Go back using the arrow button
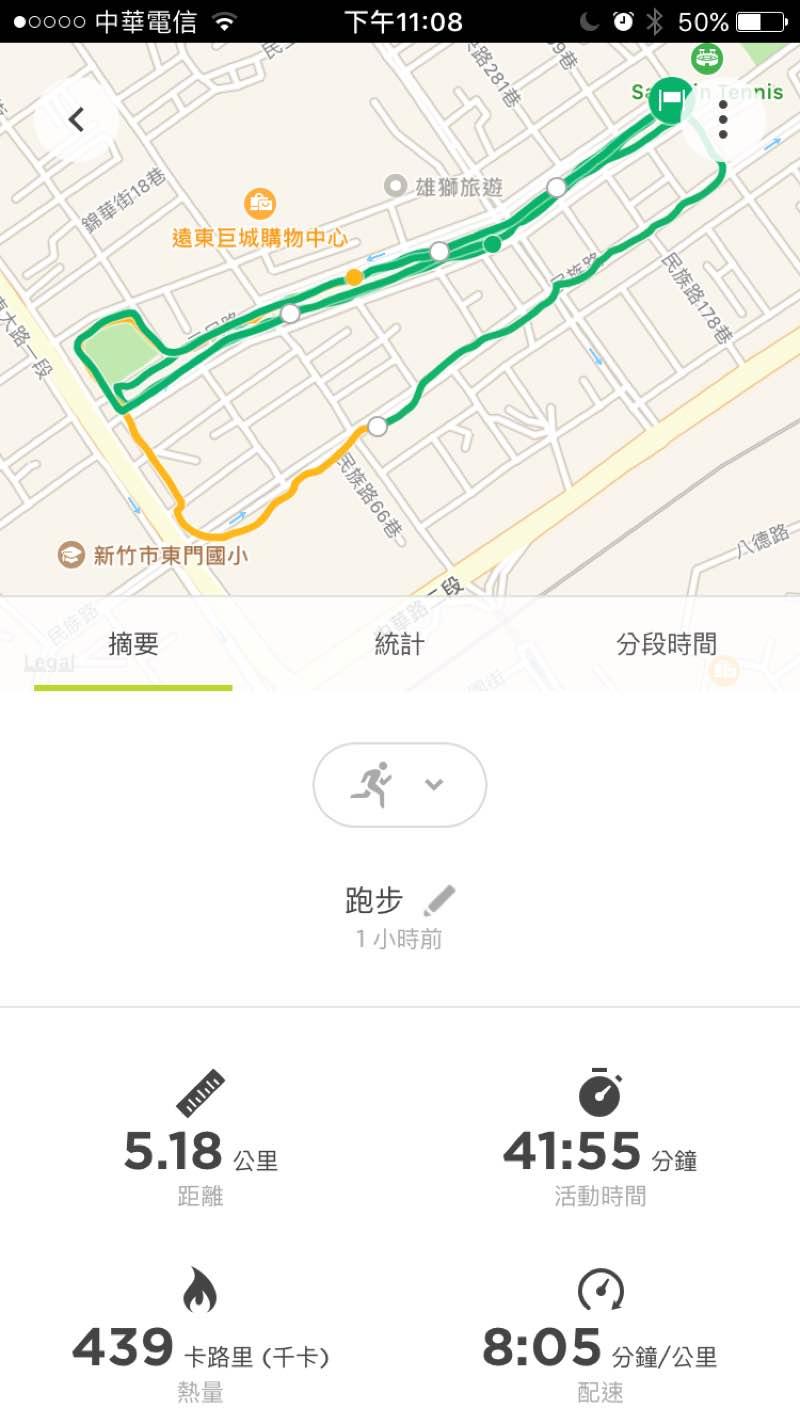 click(76, 120)
